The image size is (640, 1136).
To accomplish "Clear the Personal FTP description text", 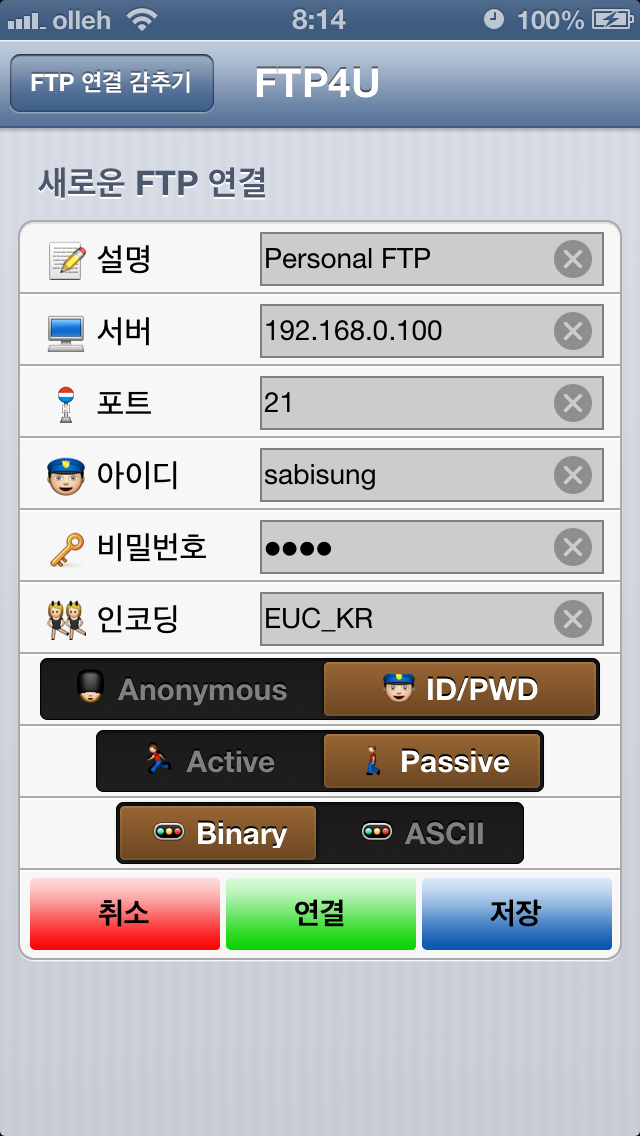I will point(572,260).
